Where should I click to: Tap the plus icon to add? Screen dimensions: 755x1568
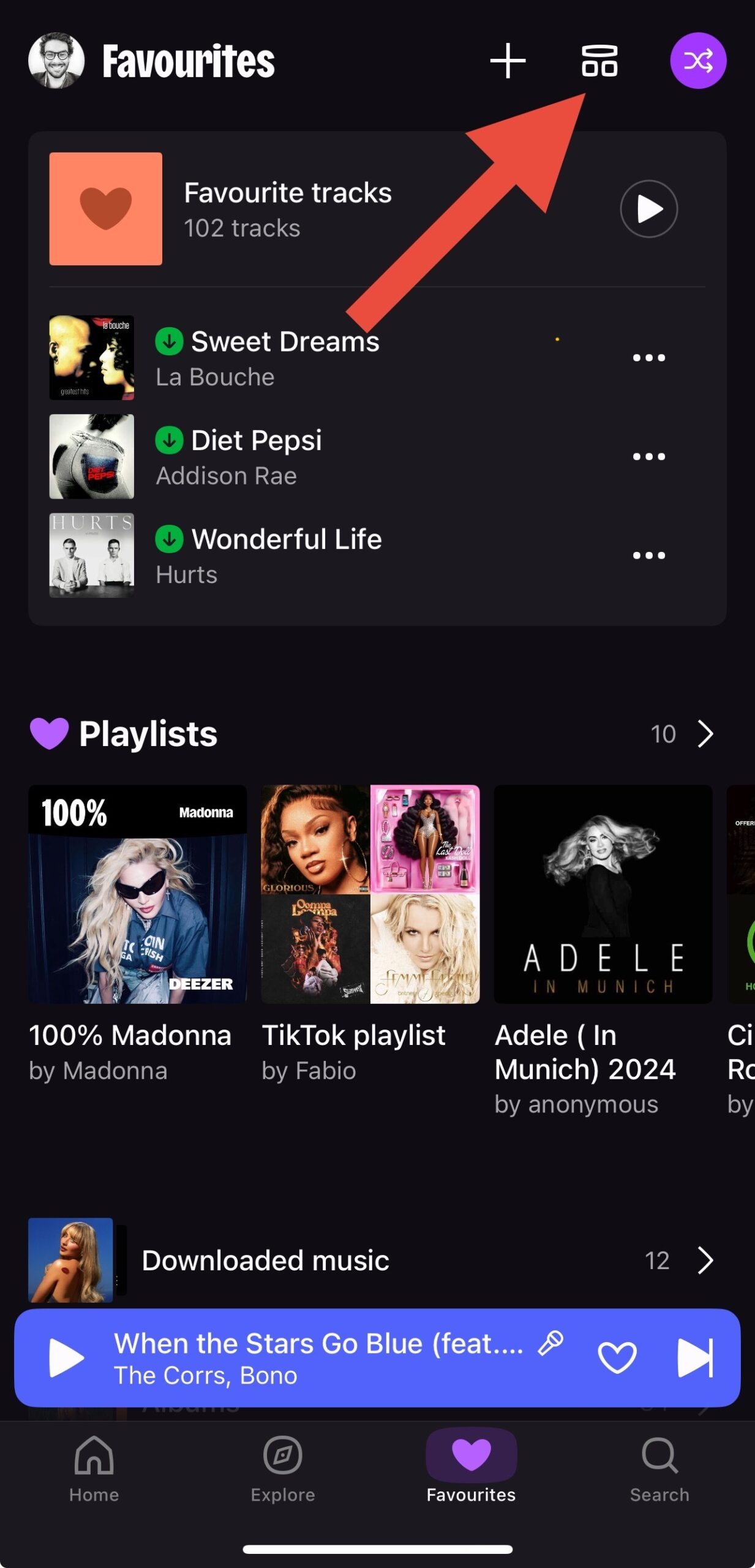coord(508,61)
